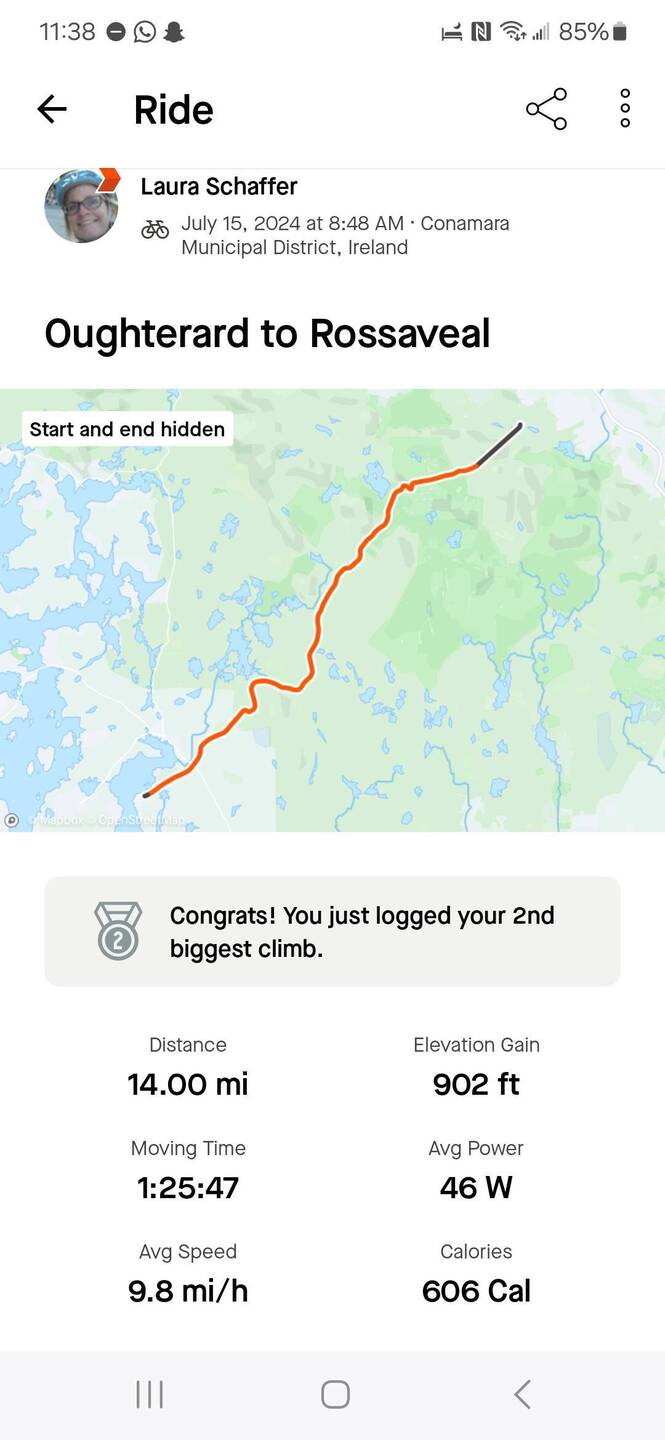This screenshot has height=1440, width=665.
Task: Tap the system back button
Action: coord(521,1394)
